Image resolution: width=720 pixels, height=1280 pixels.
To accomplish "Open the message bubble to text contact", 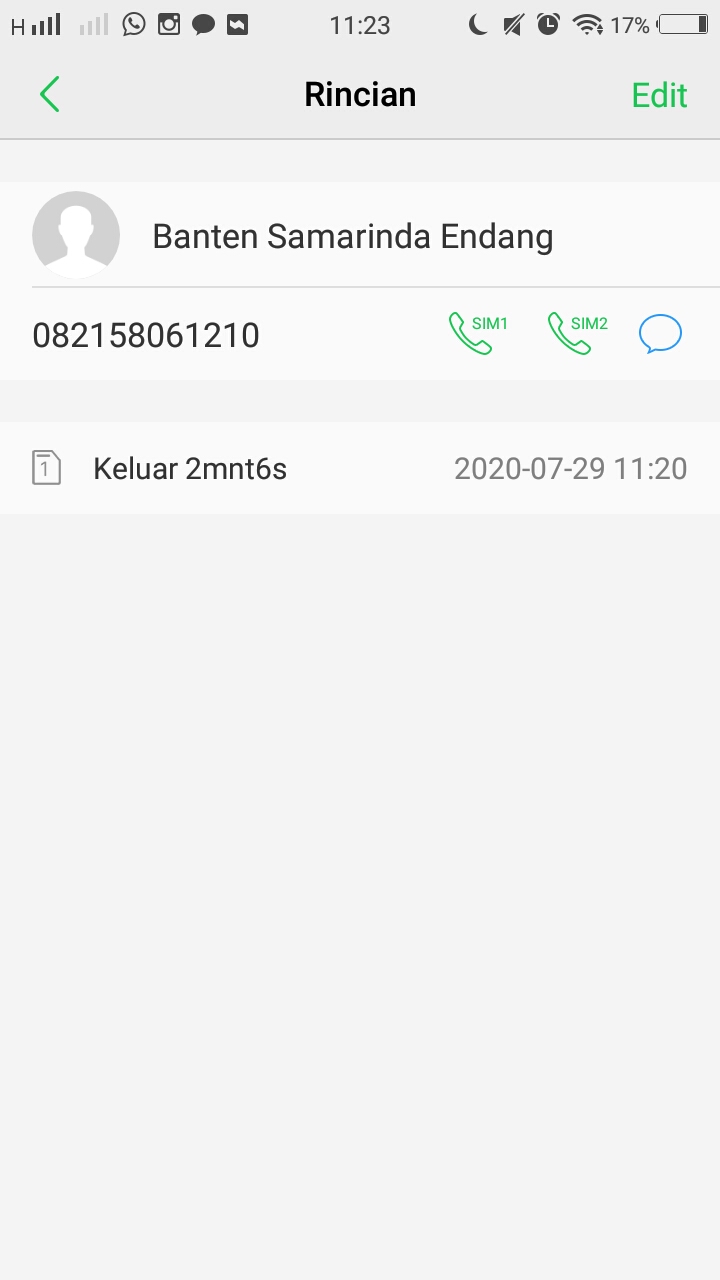I will 660,333.
